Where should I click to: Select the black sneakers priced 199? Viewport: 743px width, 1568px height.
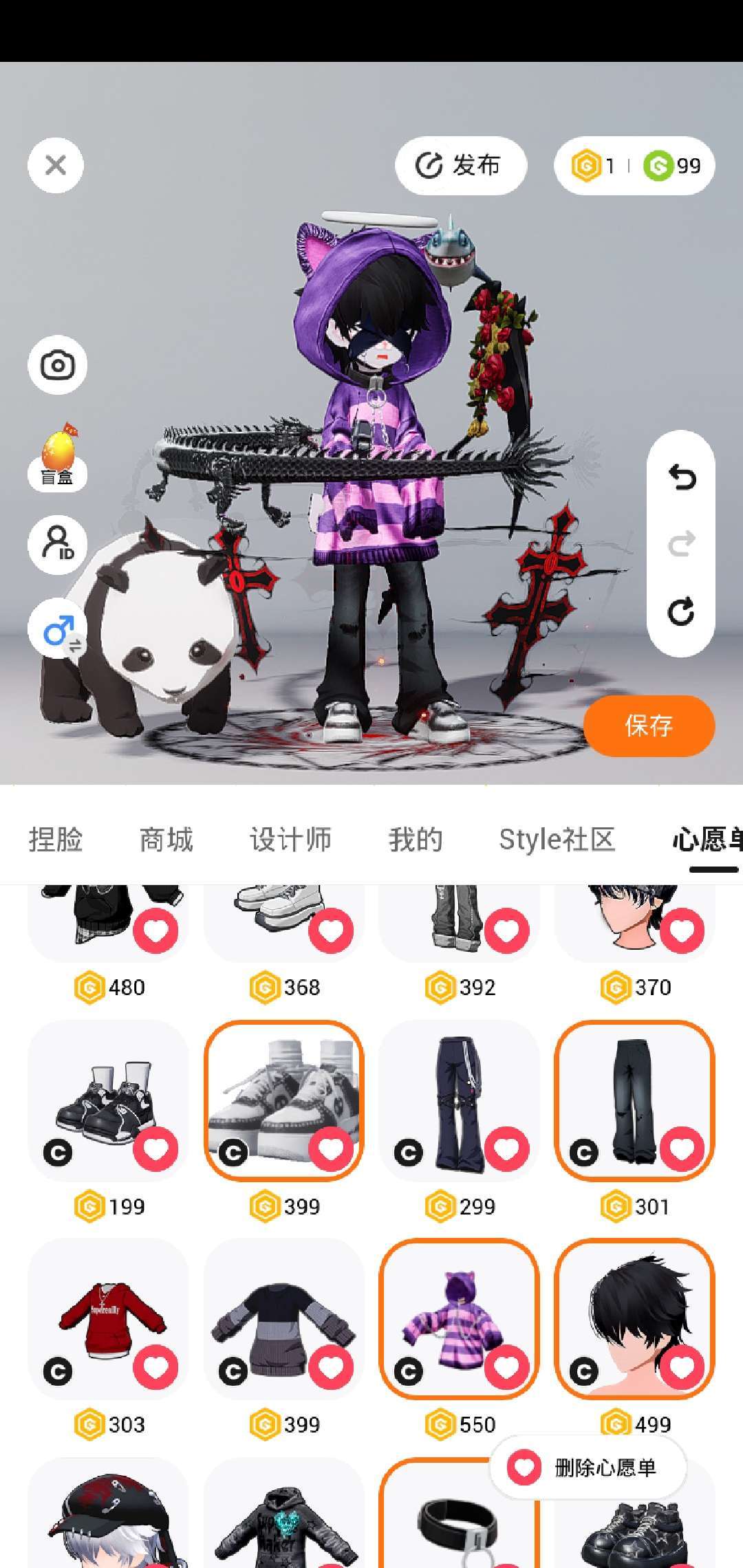click(108, 1100)
